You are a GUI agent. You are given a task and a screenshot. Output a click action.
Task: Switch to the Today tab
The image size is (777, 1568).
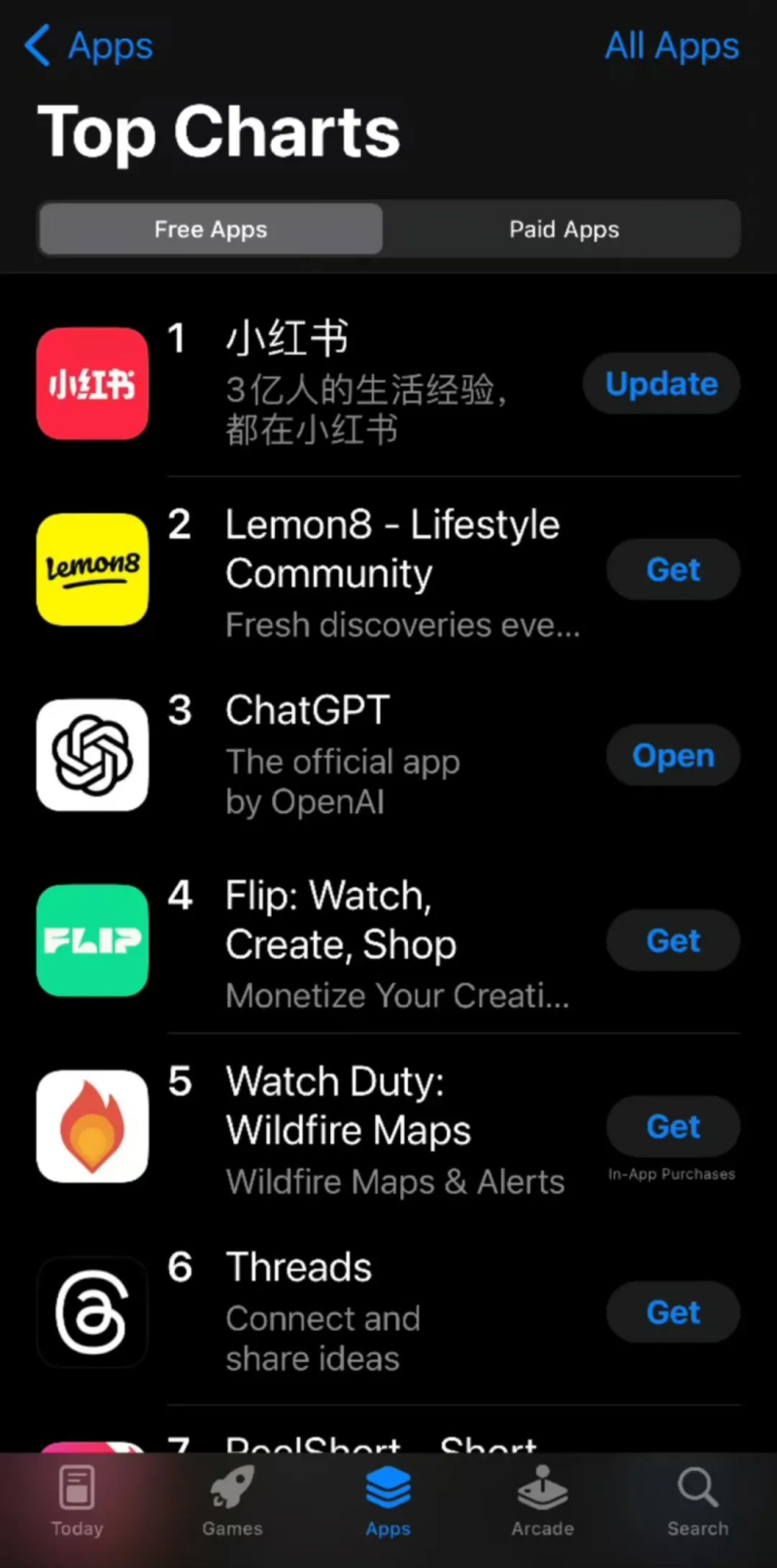tap(77, 1501)
